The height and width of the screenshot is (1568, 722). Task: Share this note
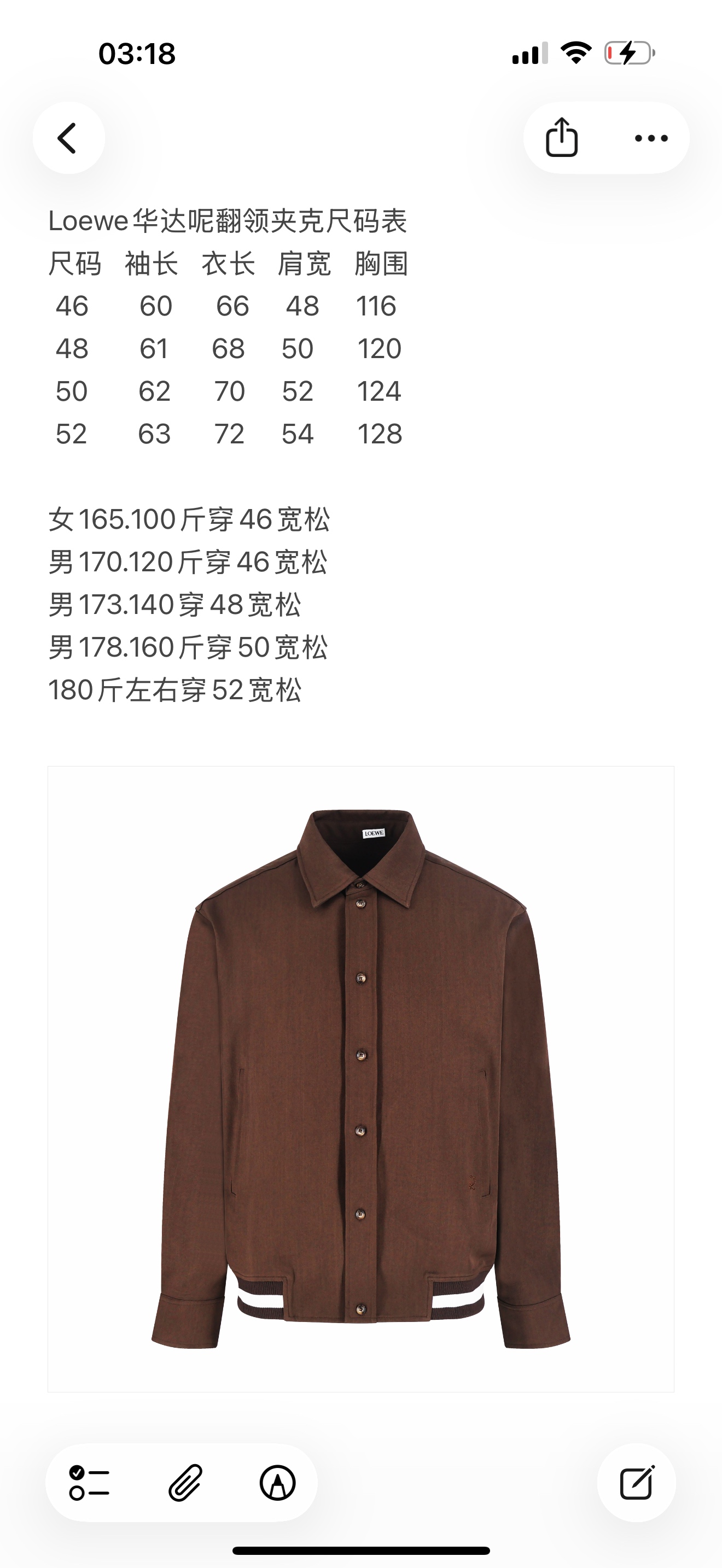(561, 138)
